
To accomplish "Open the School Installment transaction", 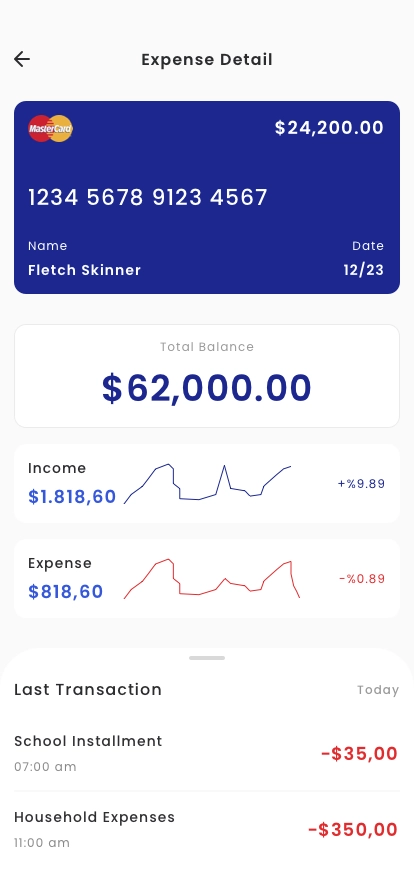I will pos(207,753).
